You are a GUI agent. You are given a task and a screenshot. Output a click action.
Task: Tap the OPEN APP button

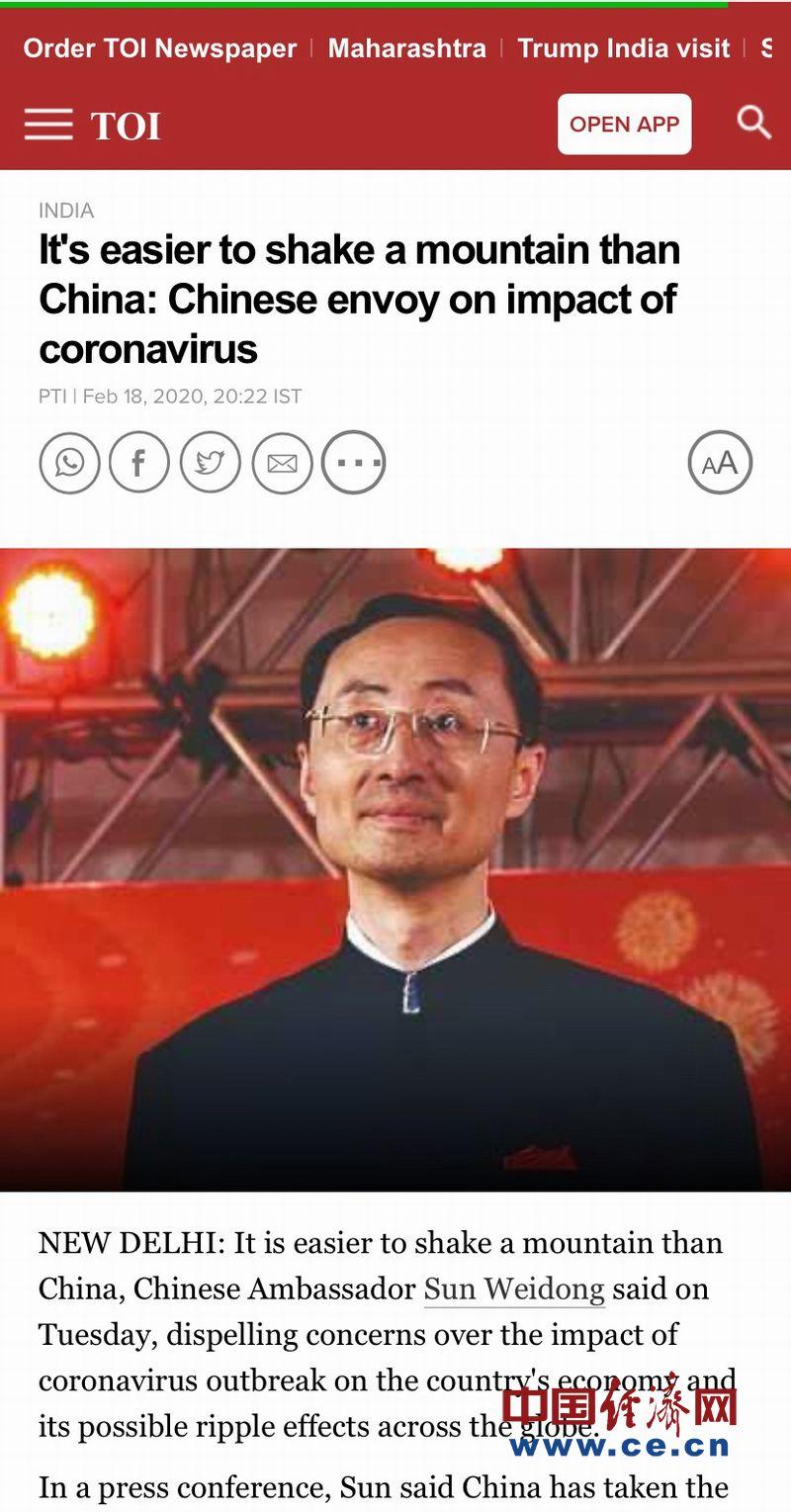[624, 125]
